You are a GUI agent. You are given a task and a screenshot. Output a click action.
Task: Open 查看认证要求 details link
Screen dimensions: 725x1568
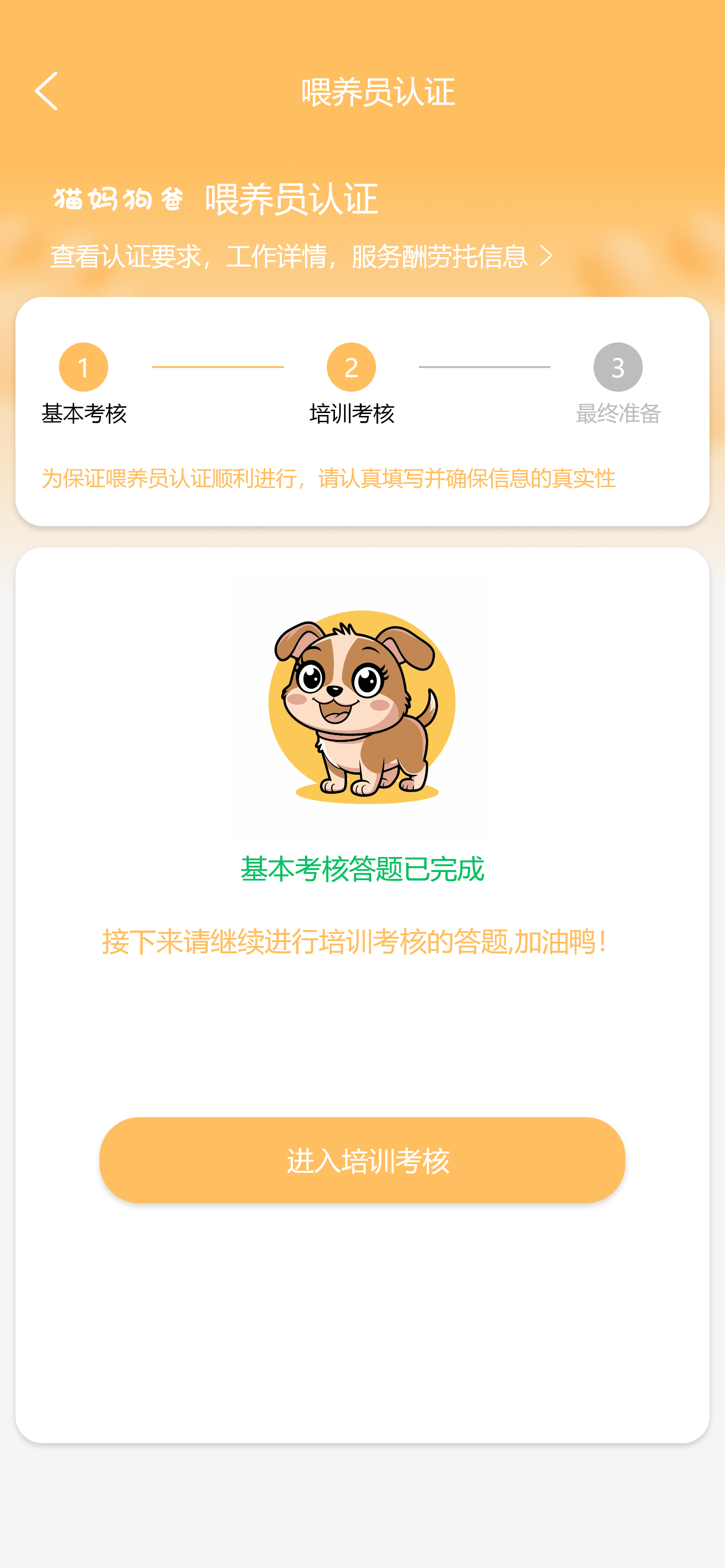[x=301, y=256]
